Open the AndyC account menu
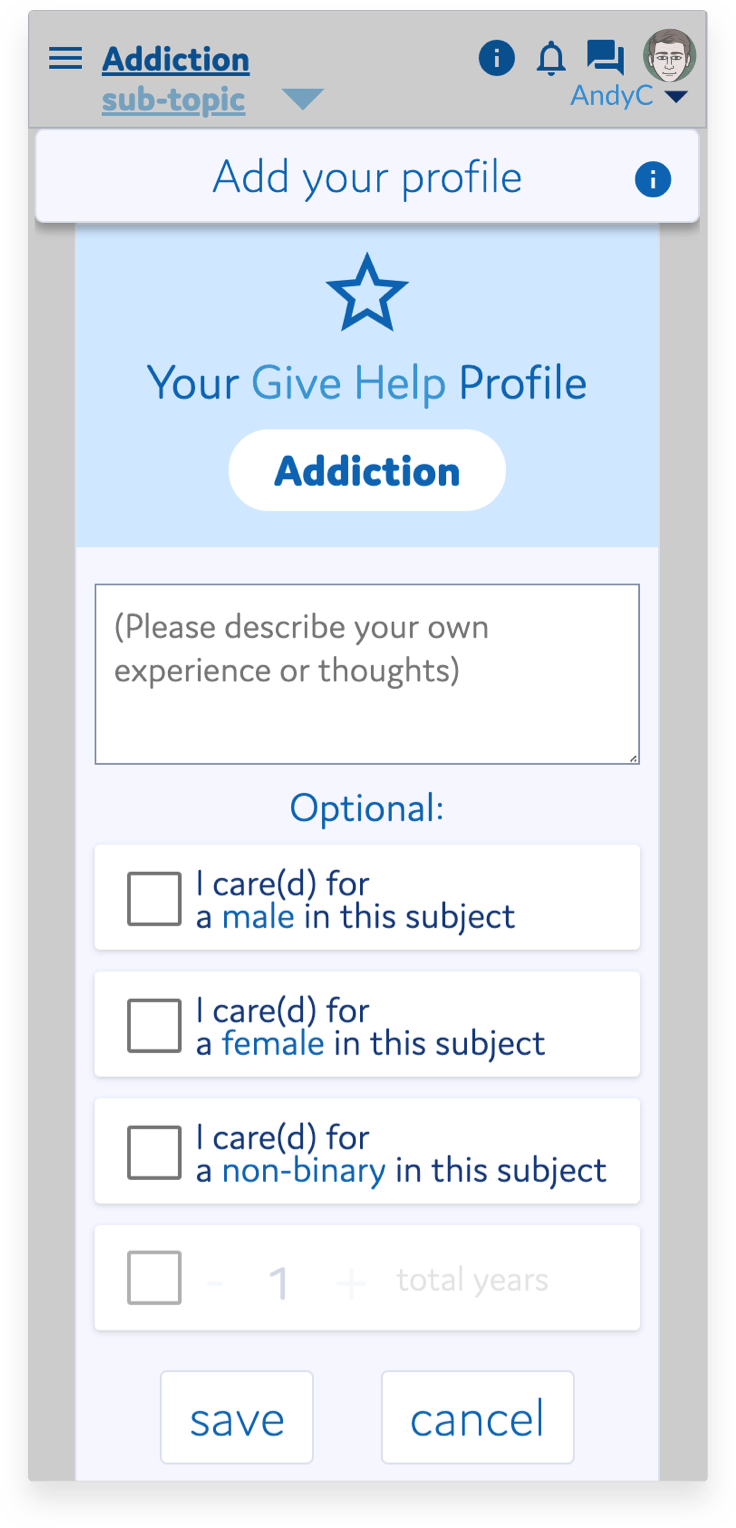The image size is (736, 1528). [630, 96]
